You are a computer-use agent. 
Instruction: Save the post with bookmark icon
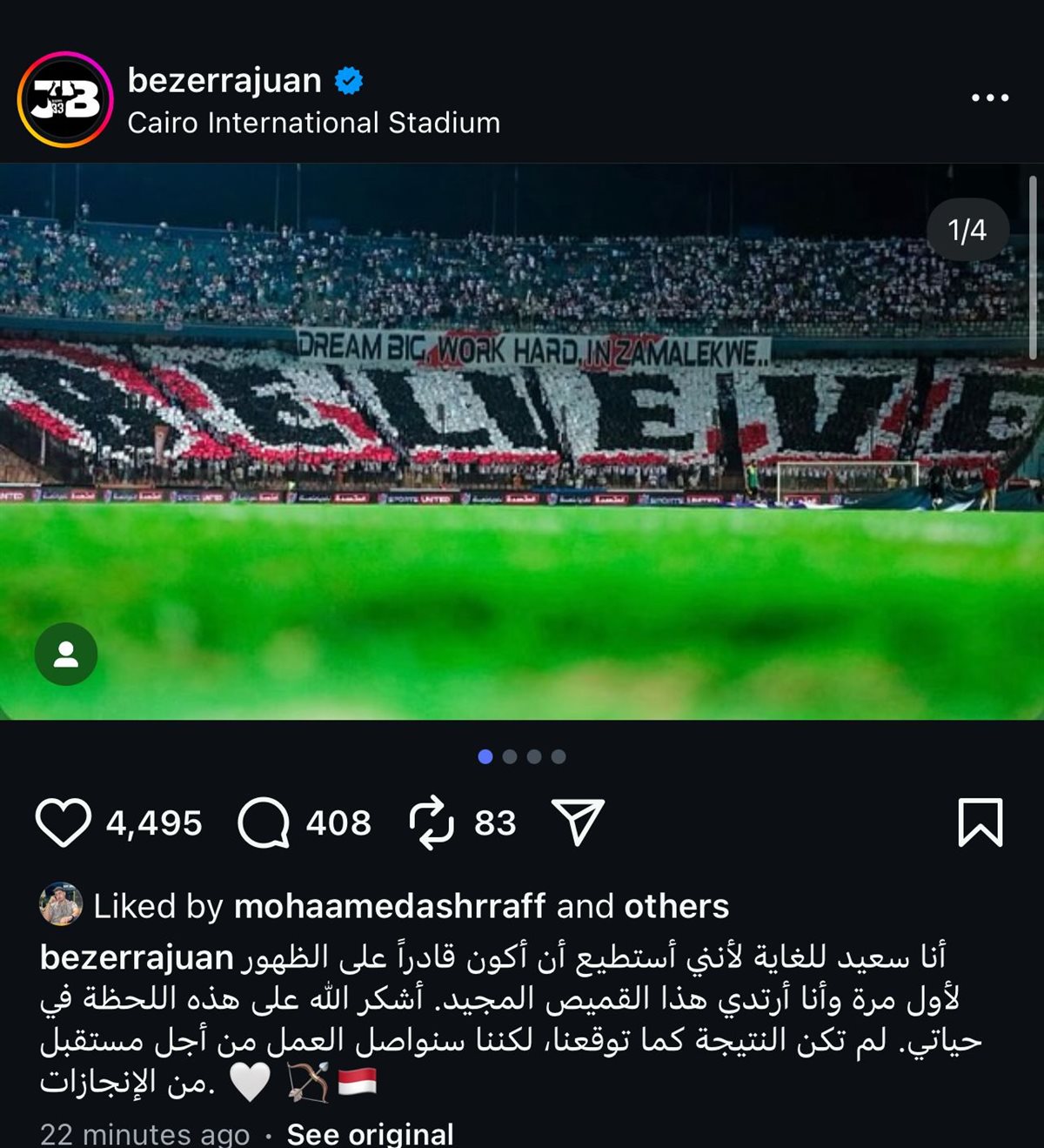980,822
